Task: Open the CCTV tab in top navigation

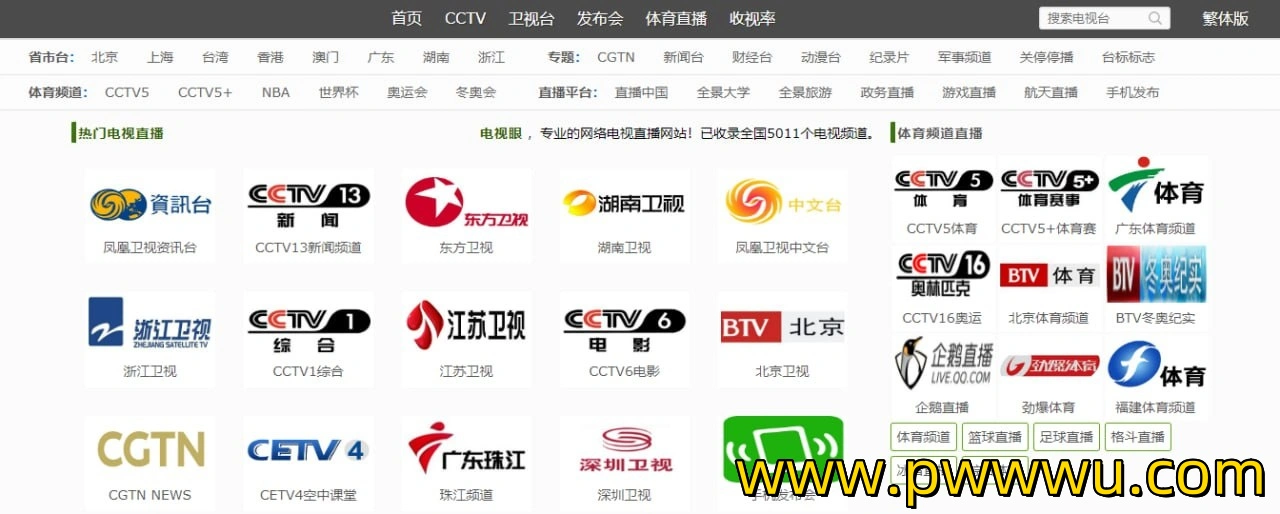Action: tap(465, 18)
